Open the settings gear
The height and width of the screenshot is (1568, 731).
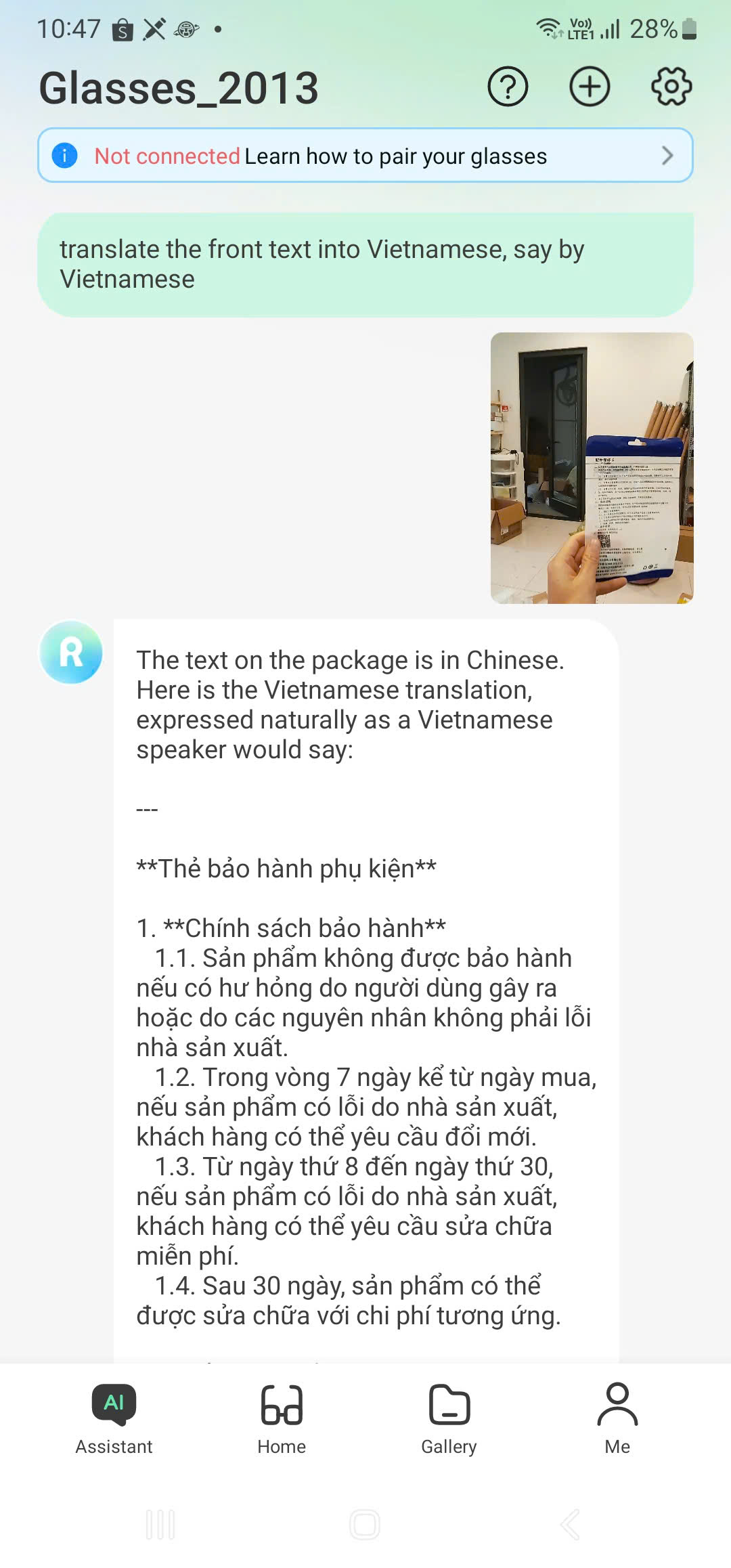671,87
